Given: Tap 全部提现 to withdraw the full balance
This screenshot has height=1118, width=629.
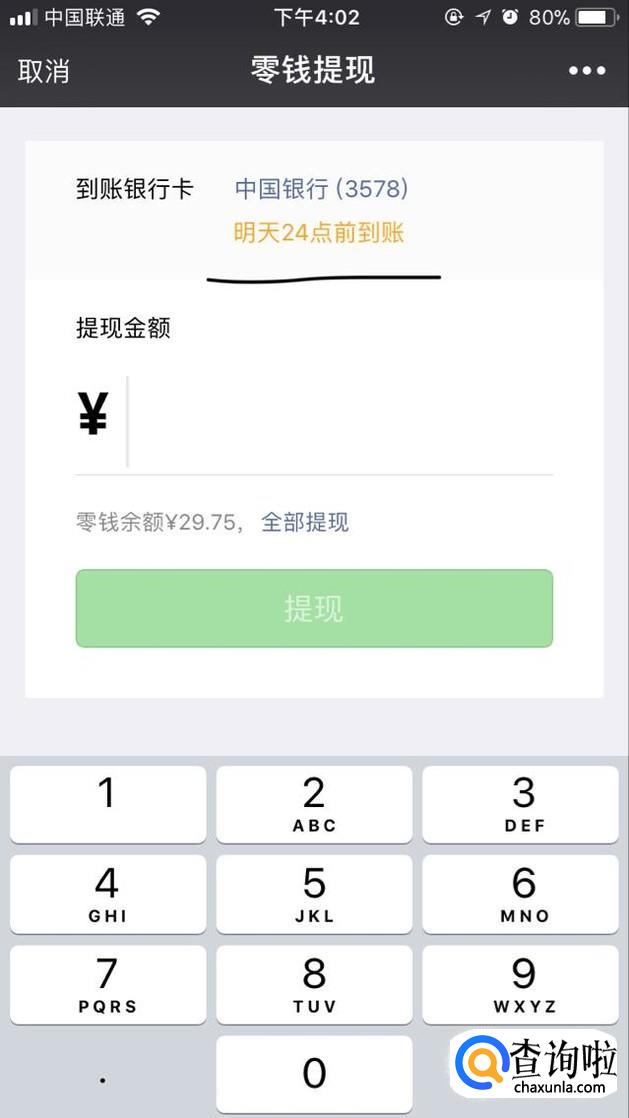Looking at the screenshot, I should click(305, 522).
